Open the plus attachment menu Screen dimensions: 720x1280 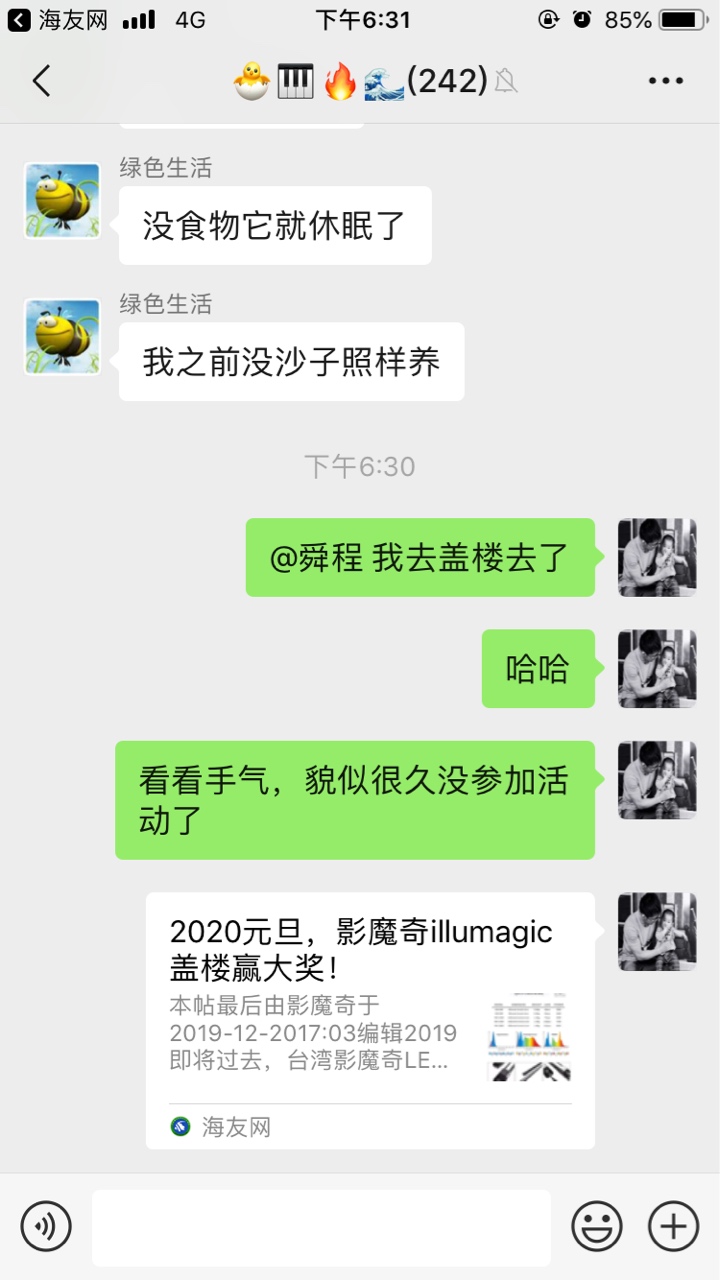click(673, 1226)
